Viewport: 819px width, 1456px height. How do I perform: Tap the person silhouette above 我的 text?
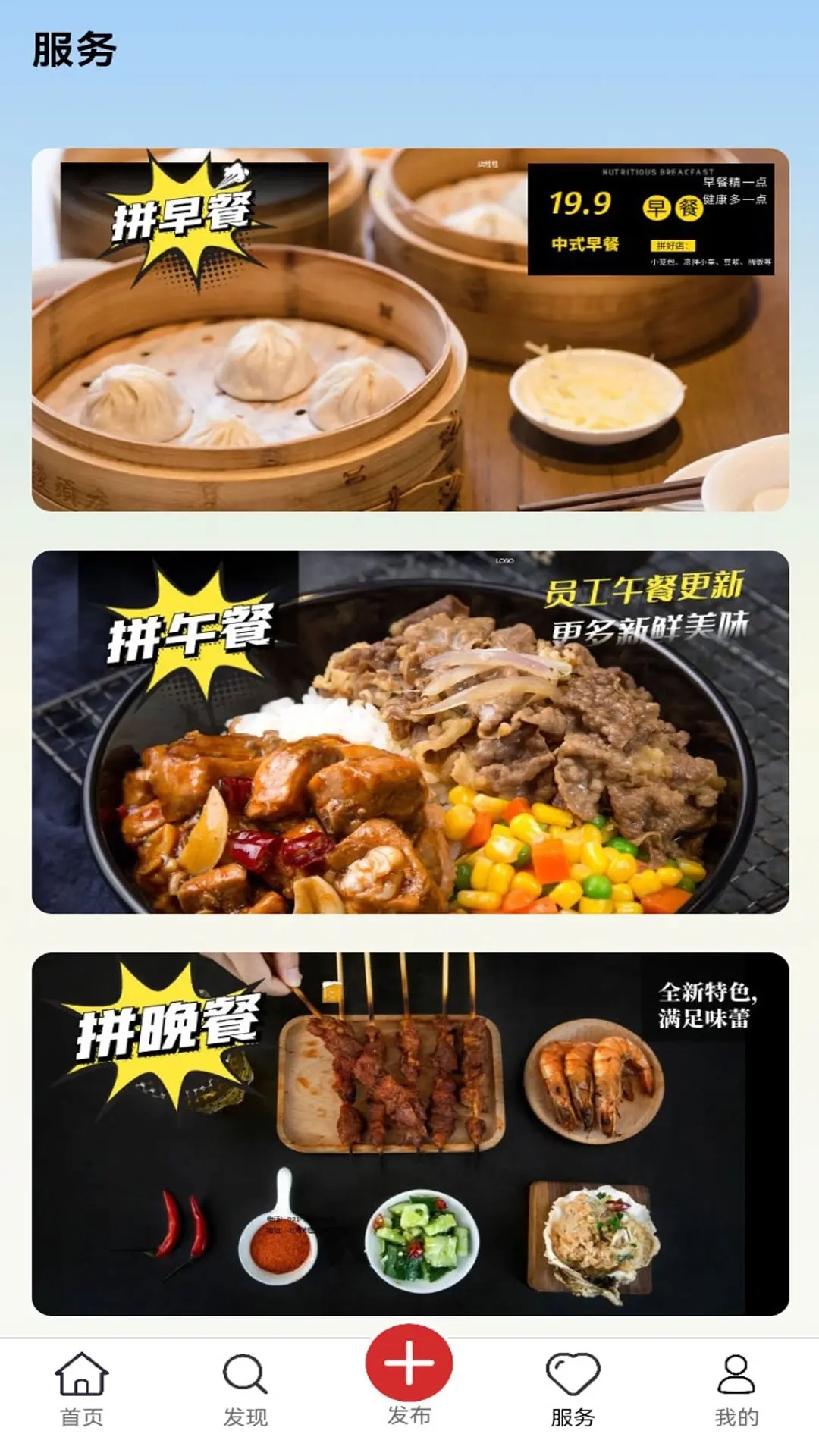click(734, 1375)
